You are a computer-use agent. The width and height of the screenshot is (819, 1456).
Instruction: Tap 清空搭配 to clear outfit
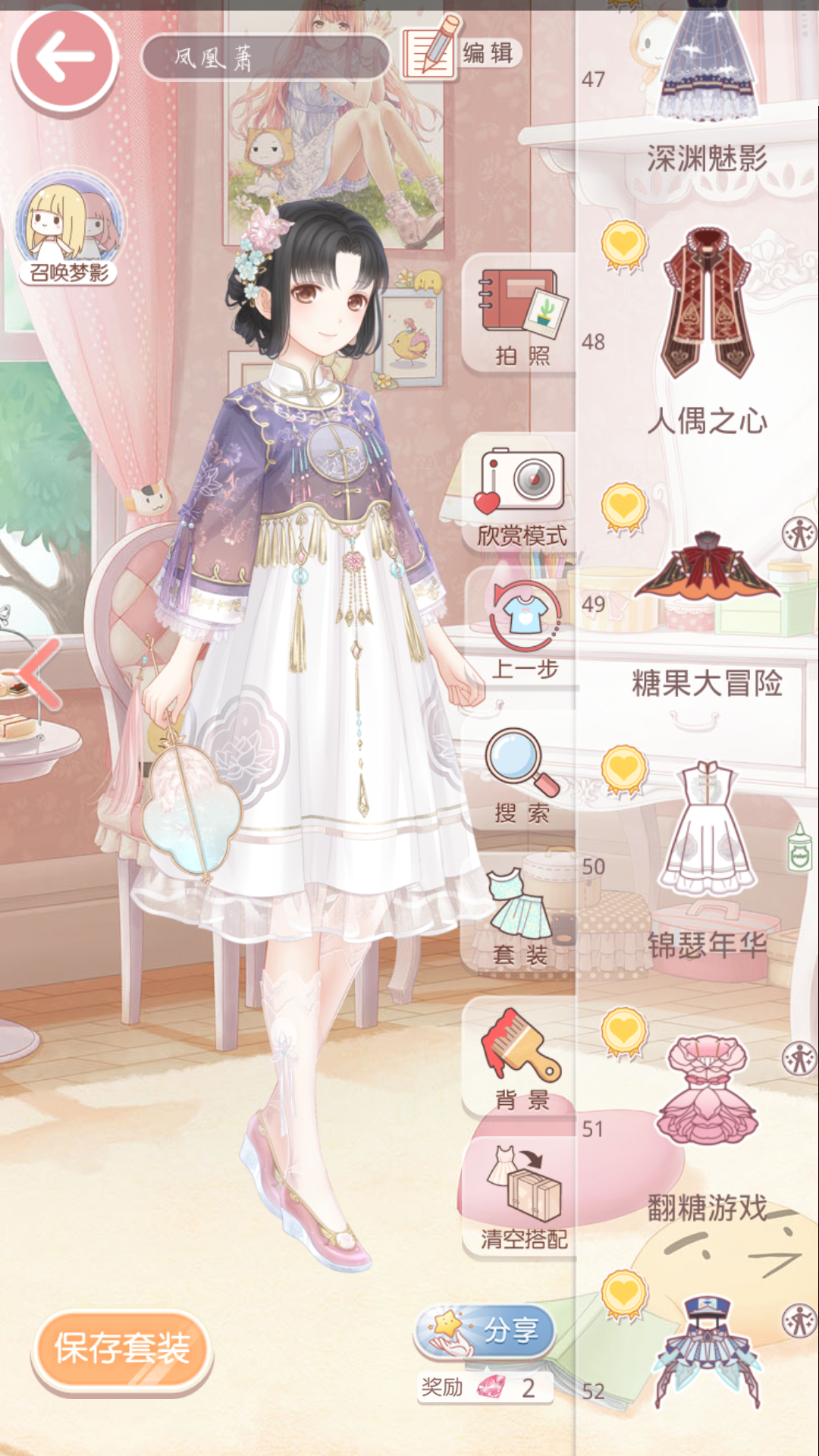pos(523,1198)
